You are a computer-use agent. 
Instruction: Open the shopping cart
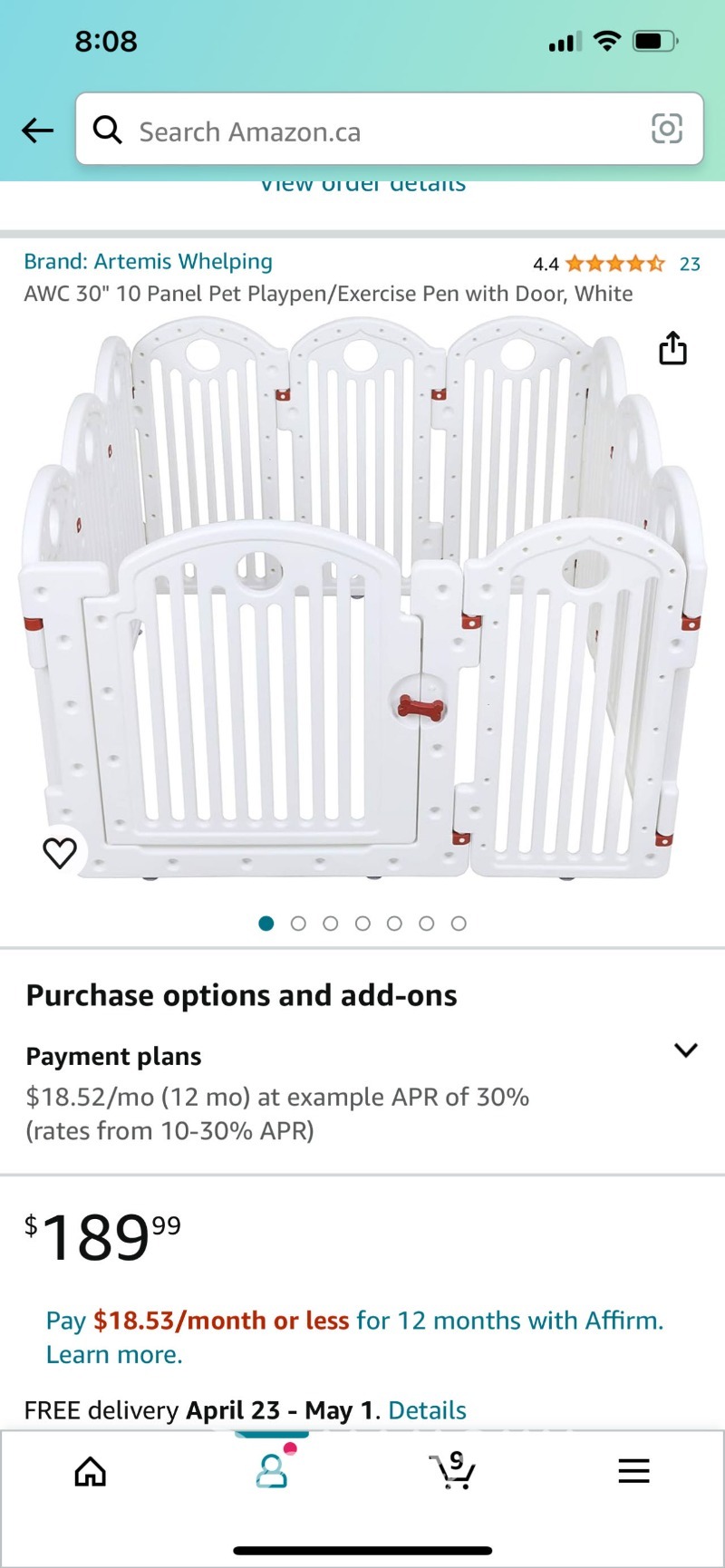pyautogui.click(x=452, y=1471)
